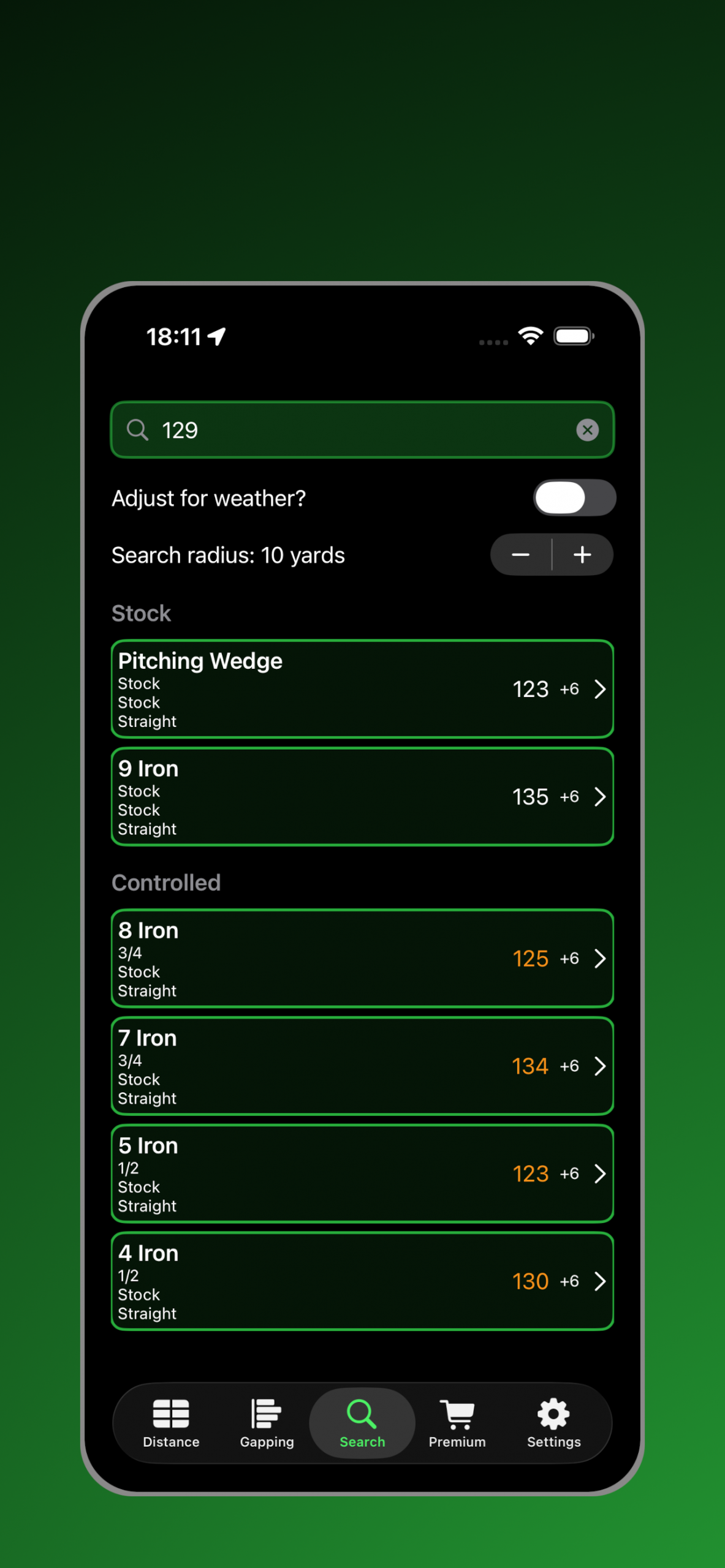Open the 7 Iron 3/4 result
This screenshot has width=725, height=1568.
pyautogui.click(x=362, y=1066)
